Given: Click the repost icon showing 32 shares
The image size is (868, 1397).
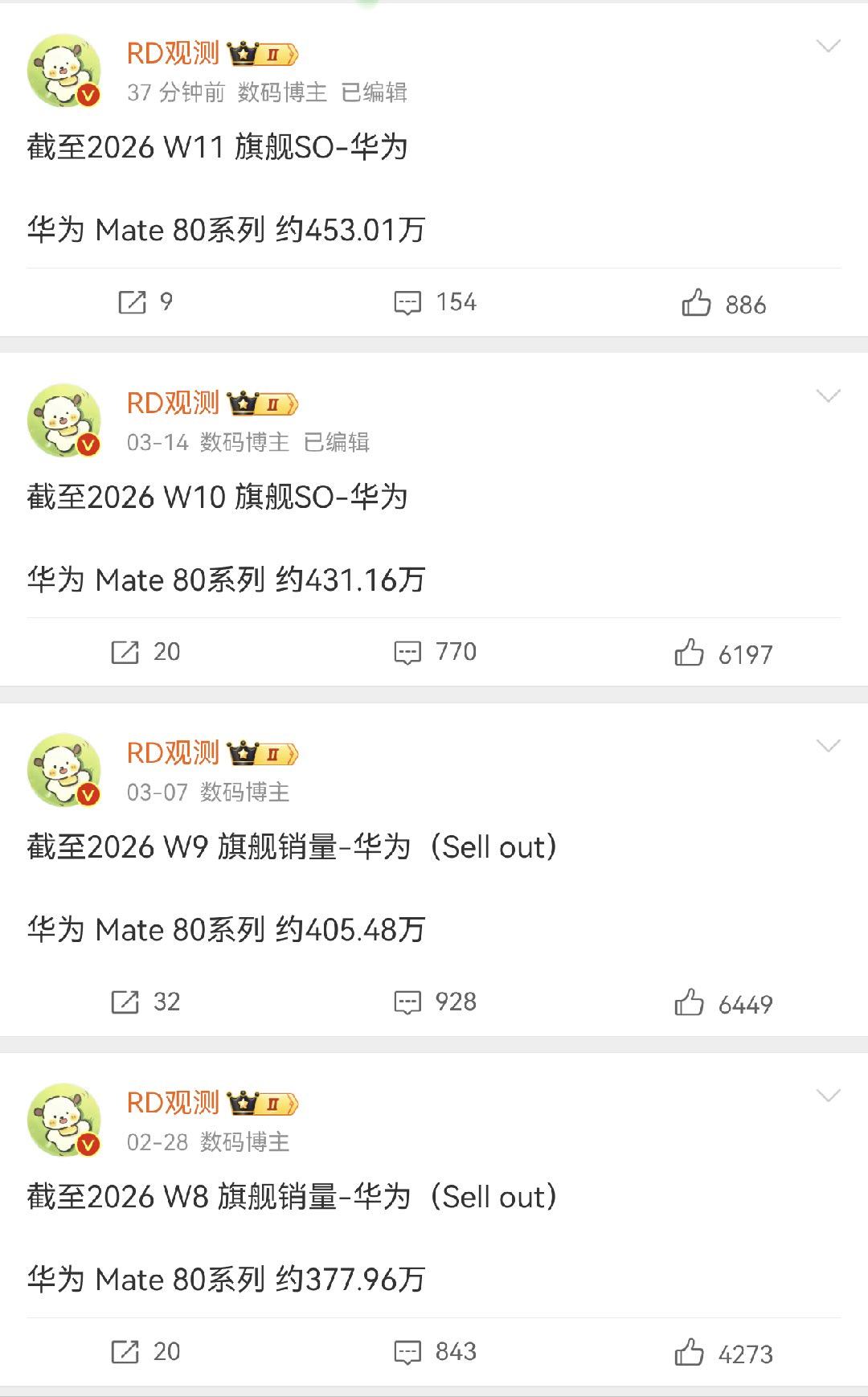Looking at the screenshot, I should [x=125, y=1002].
